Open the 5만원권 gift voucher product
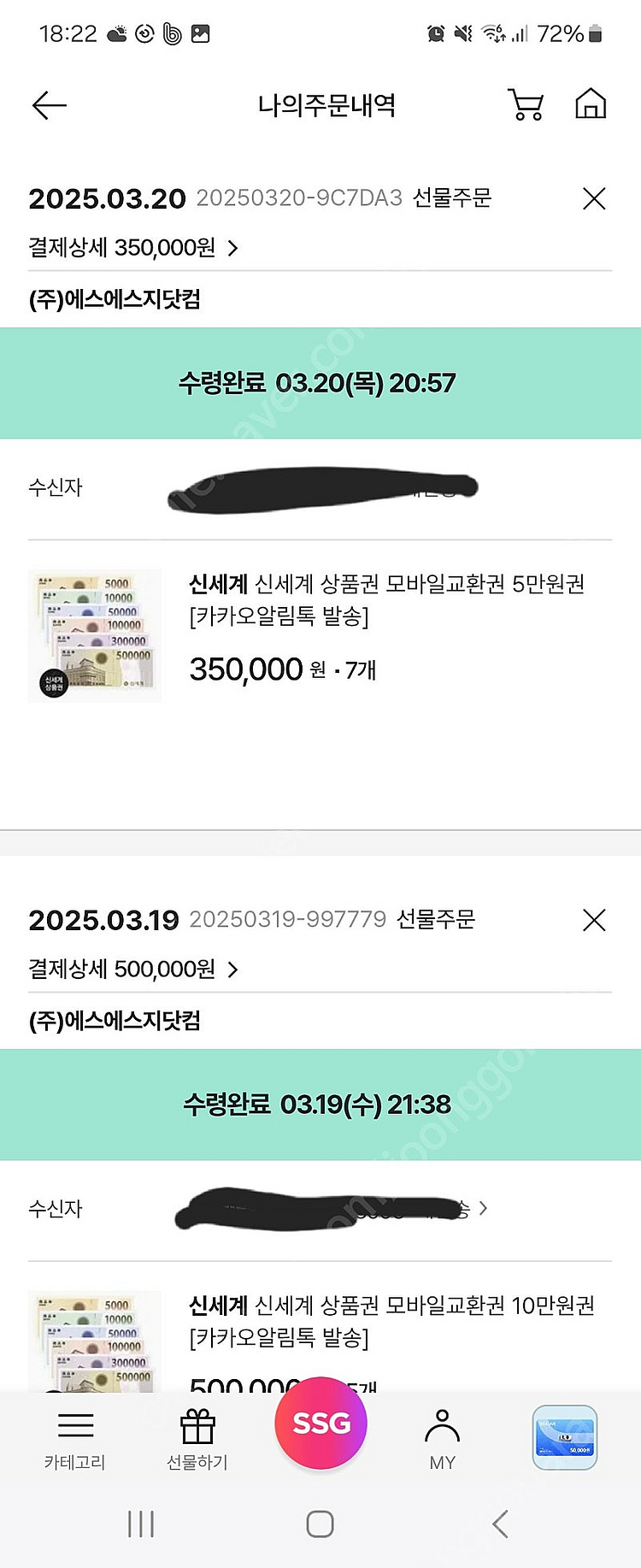 pos(386,599)
